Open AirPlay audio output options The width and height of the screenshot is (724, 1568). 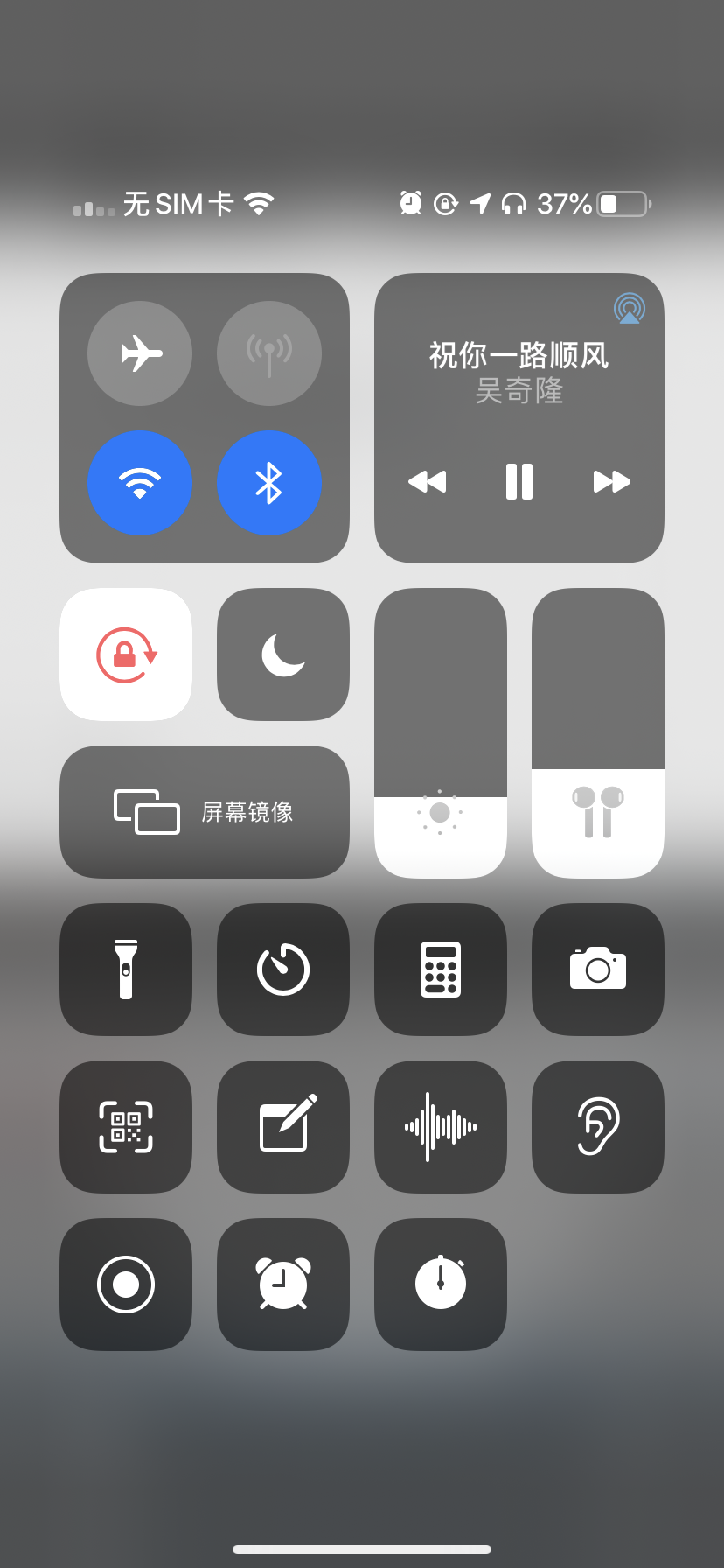click(x=629, y=308)
